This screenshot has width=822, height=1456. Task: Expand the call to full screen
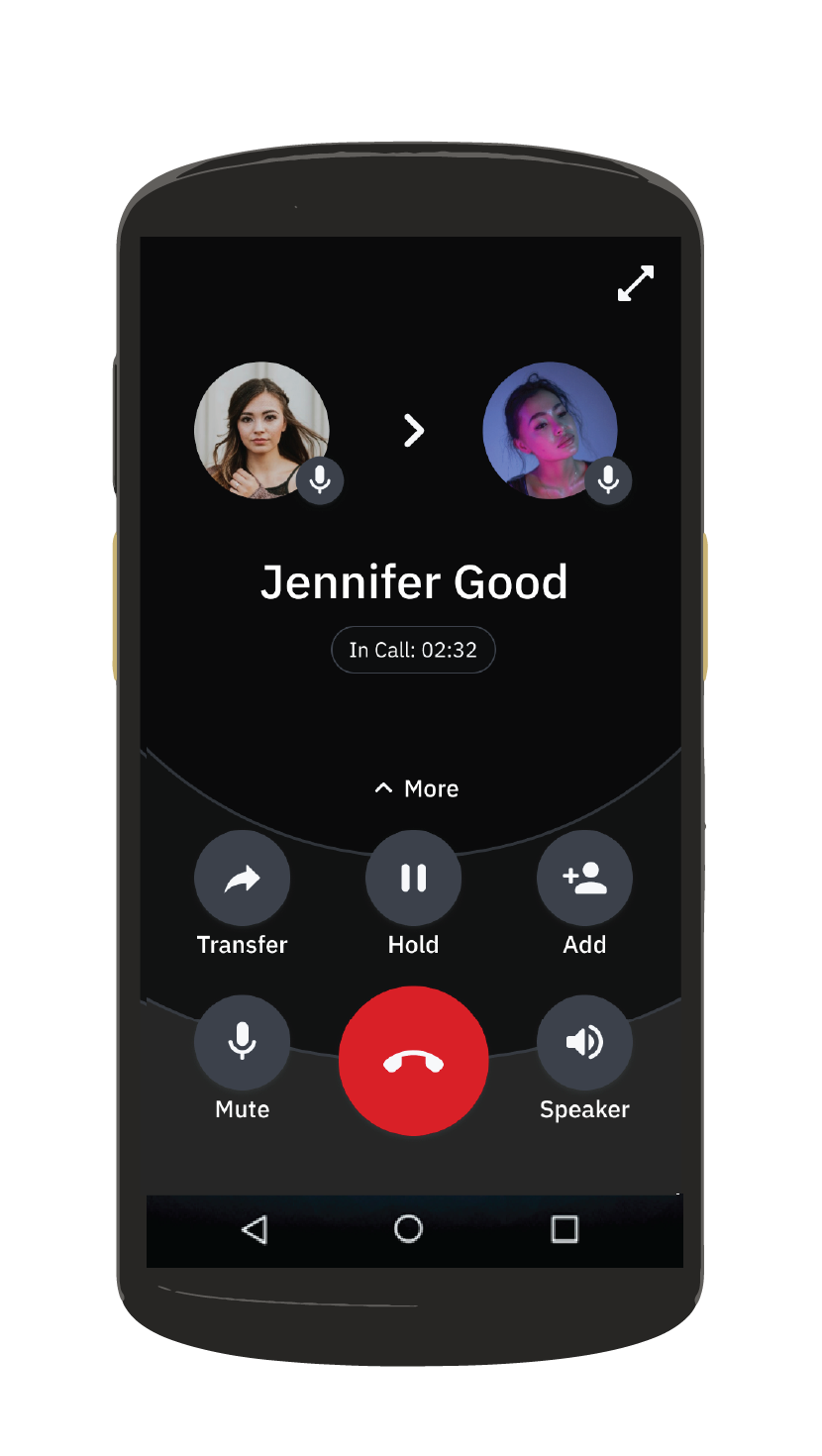click(636, 283)
